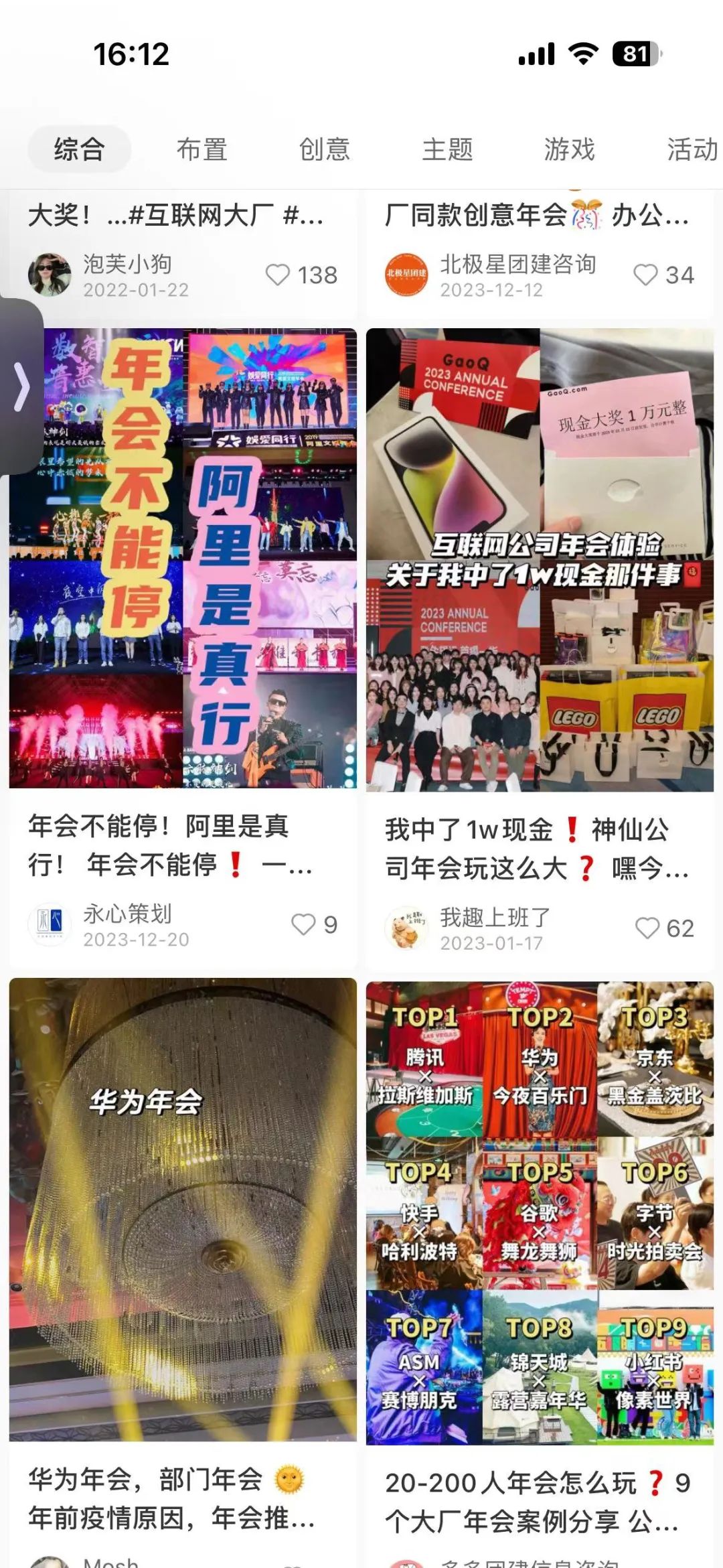Image resolution: width=723 pixels, height=1568 pixels.
Task: Open 我趣上班了's profile
Action: pos(406,928)
